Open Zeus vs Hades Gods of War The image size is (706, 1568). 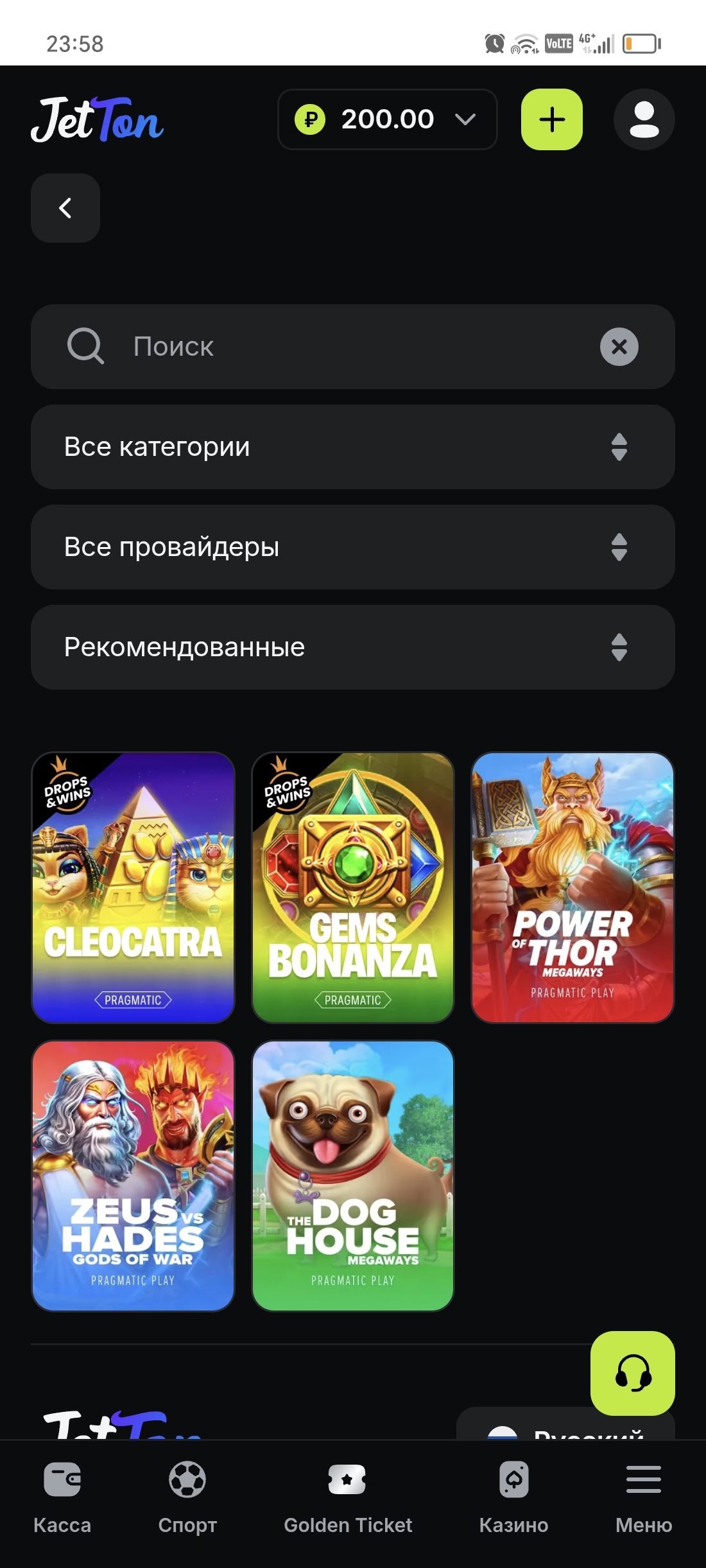133,1176
